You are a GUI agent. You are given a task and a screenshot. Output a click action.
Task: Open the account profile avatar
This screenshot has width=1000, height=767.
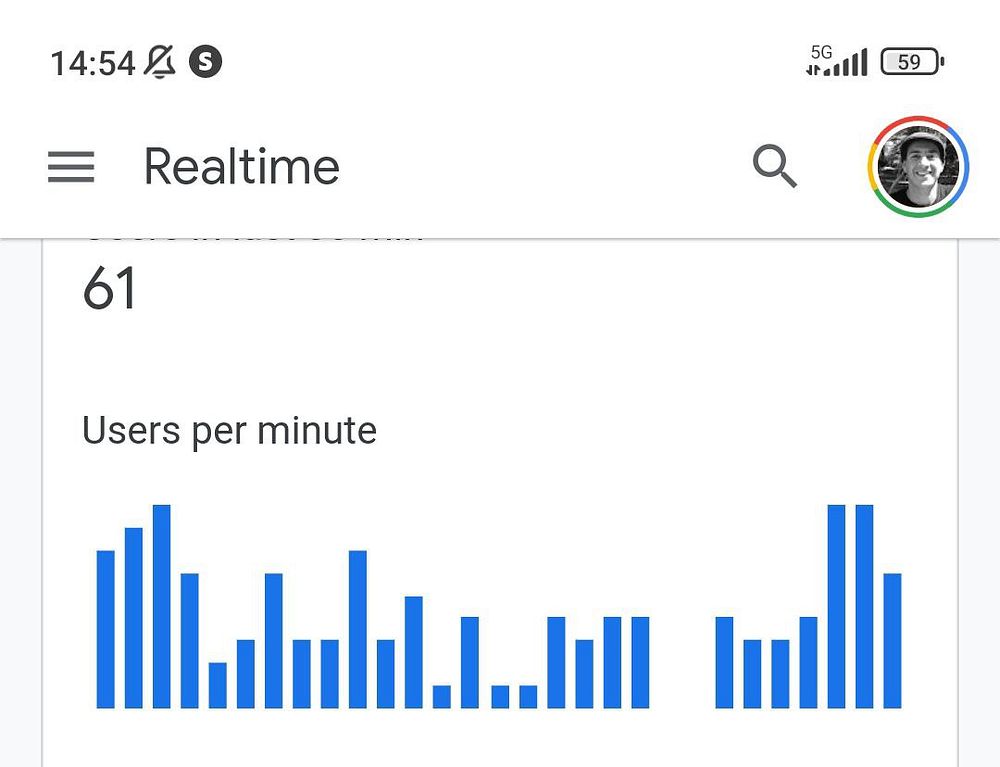919,167
